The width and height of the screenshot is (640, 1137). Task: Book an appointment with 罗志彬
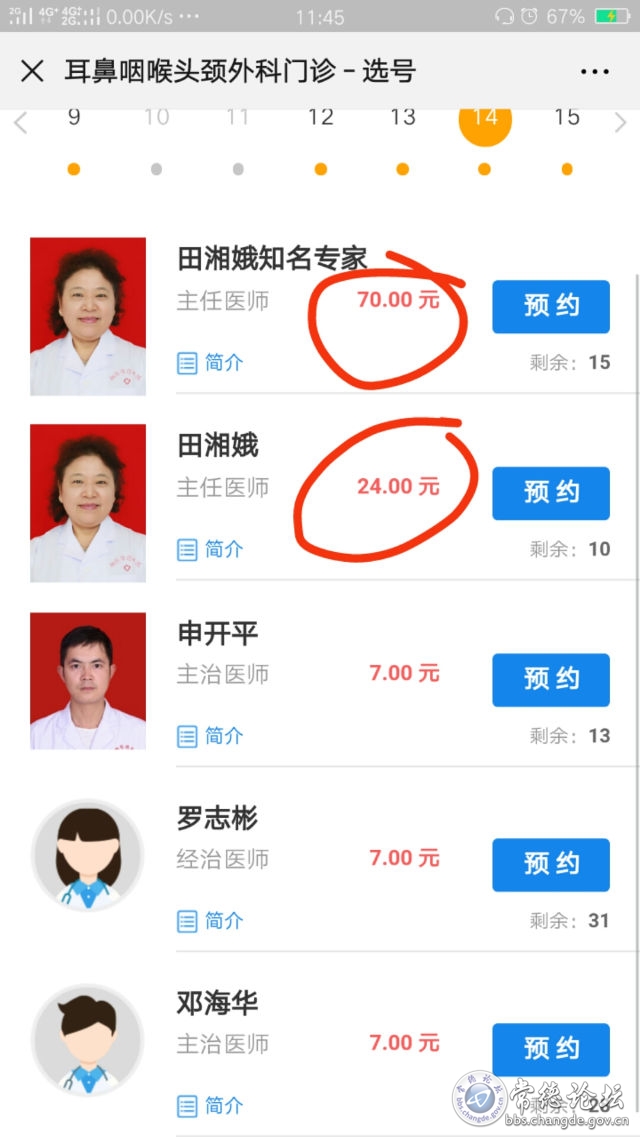click(550, 864)
